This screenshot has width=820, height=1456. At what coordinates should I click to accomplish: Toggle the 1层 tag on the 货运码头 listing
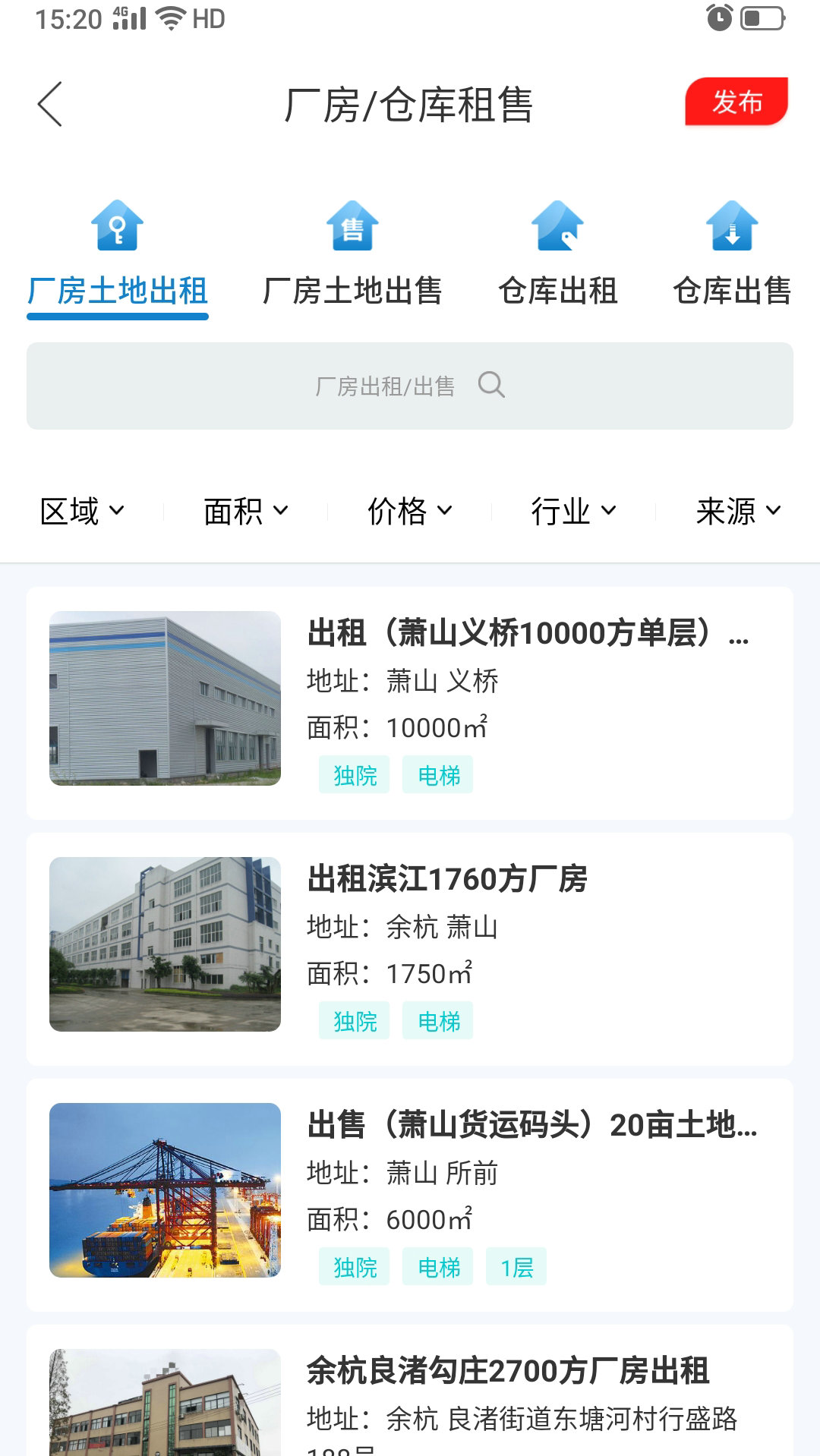(x=516, y=1266)
